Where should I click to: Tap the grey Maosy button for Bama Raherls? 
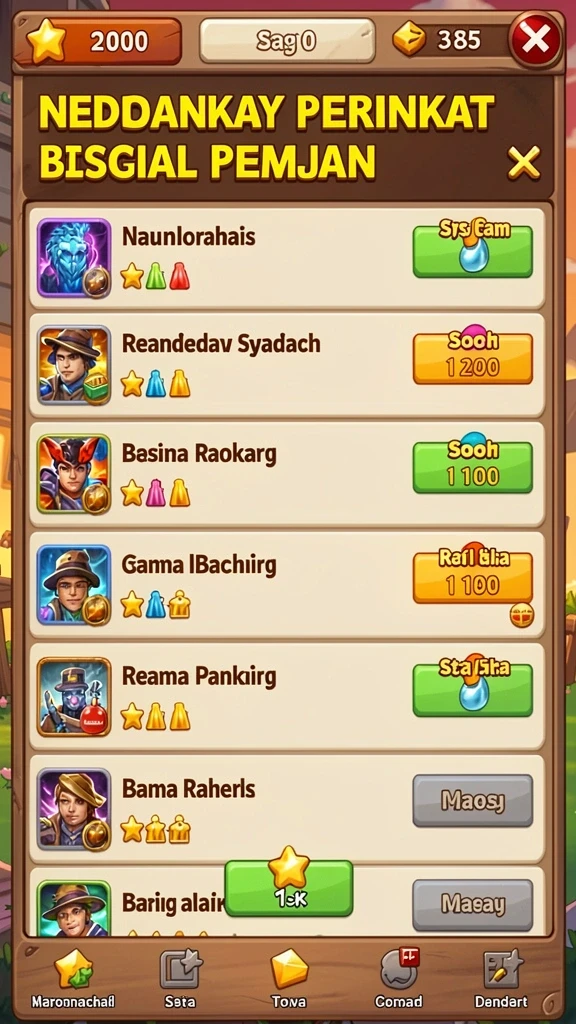(x=473, y=800)
